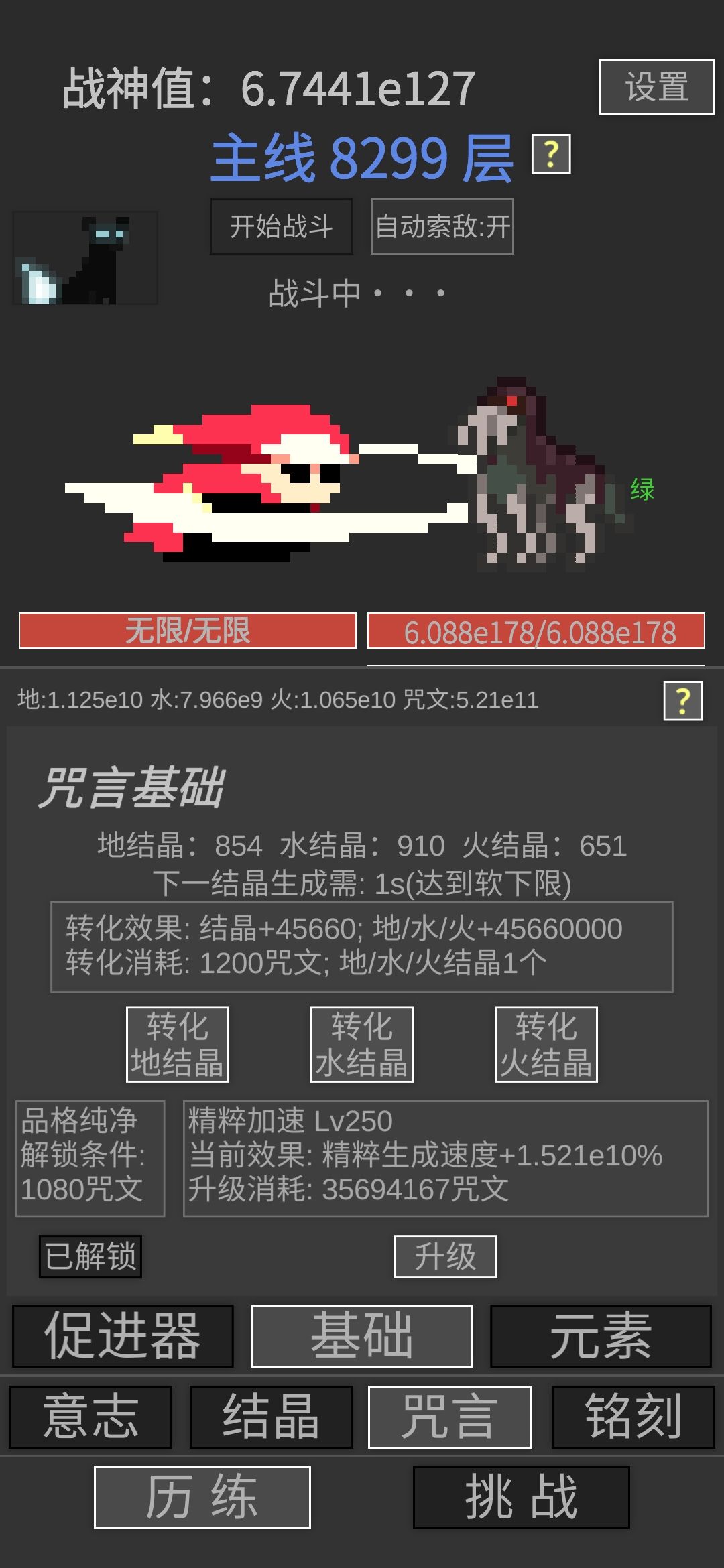The image size is (724, 1568).
Task: Convert an earth crystal with 转化地结晶
Action: pos(178,1045)
